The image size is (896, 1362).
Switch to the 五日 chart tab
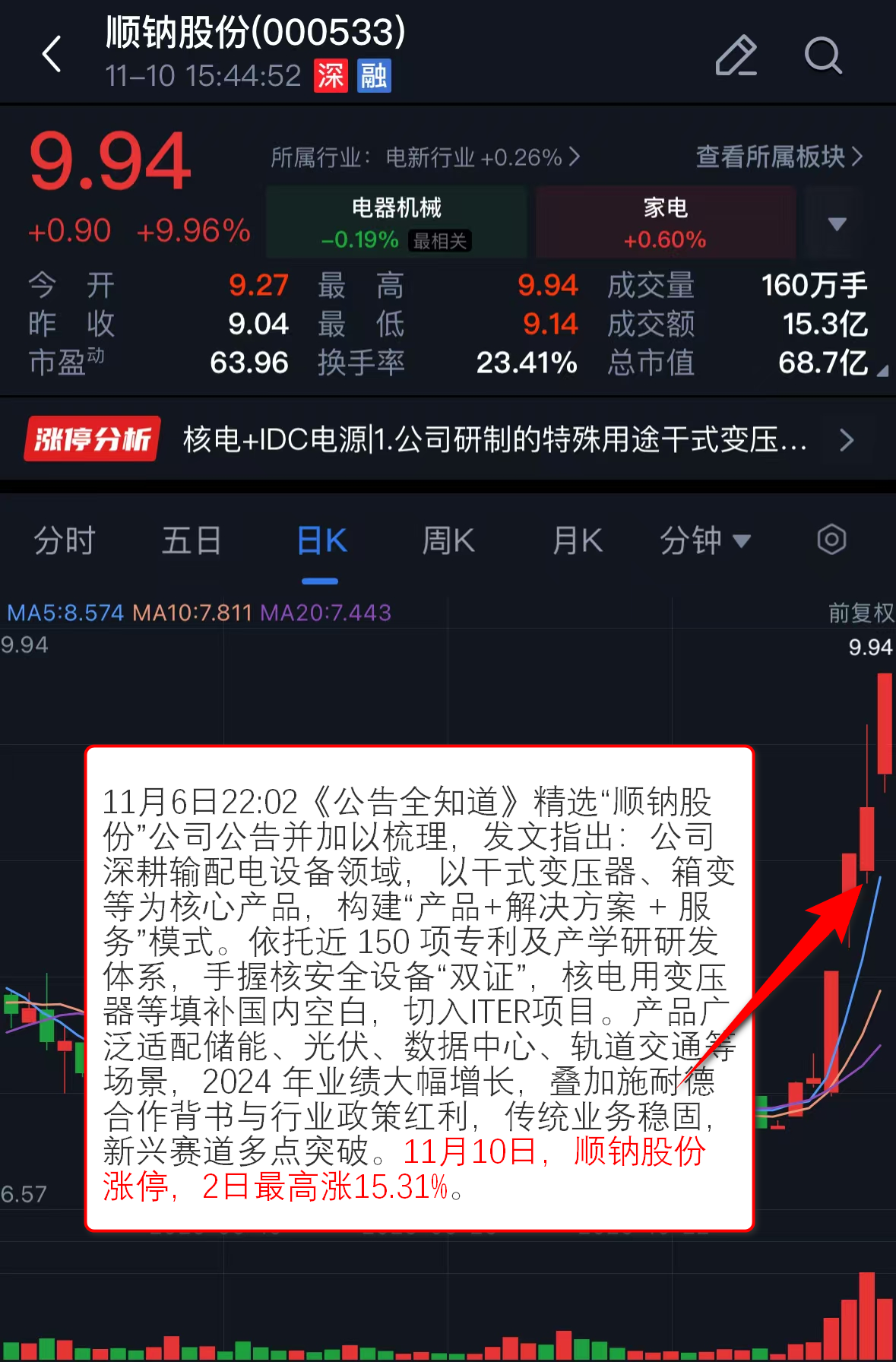point(191,541)
